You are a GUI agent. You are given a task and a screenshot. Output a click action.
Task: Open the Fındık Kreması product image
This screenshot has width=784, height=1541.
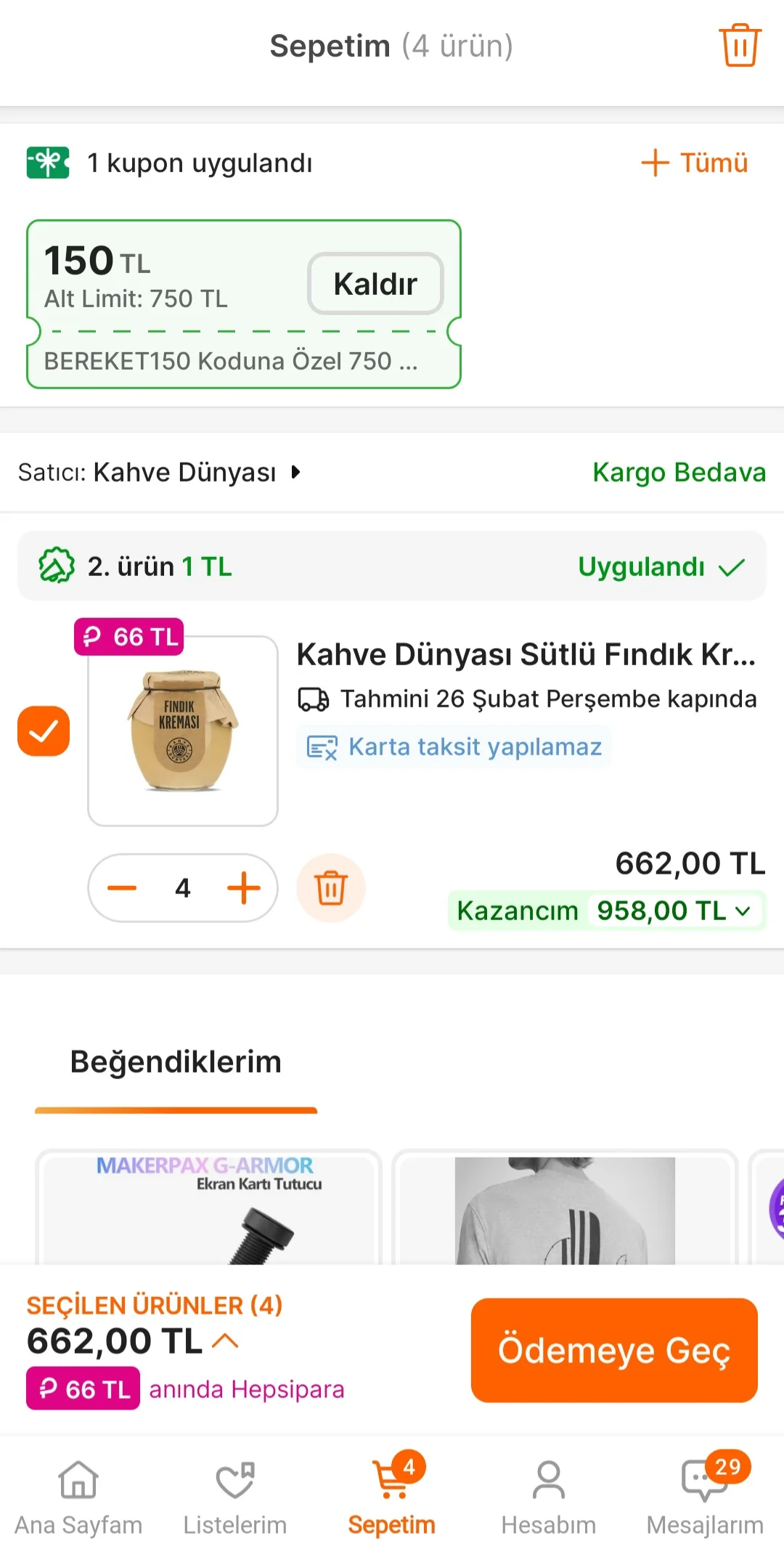[x=183, y=731]
